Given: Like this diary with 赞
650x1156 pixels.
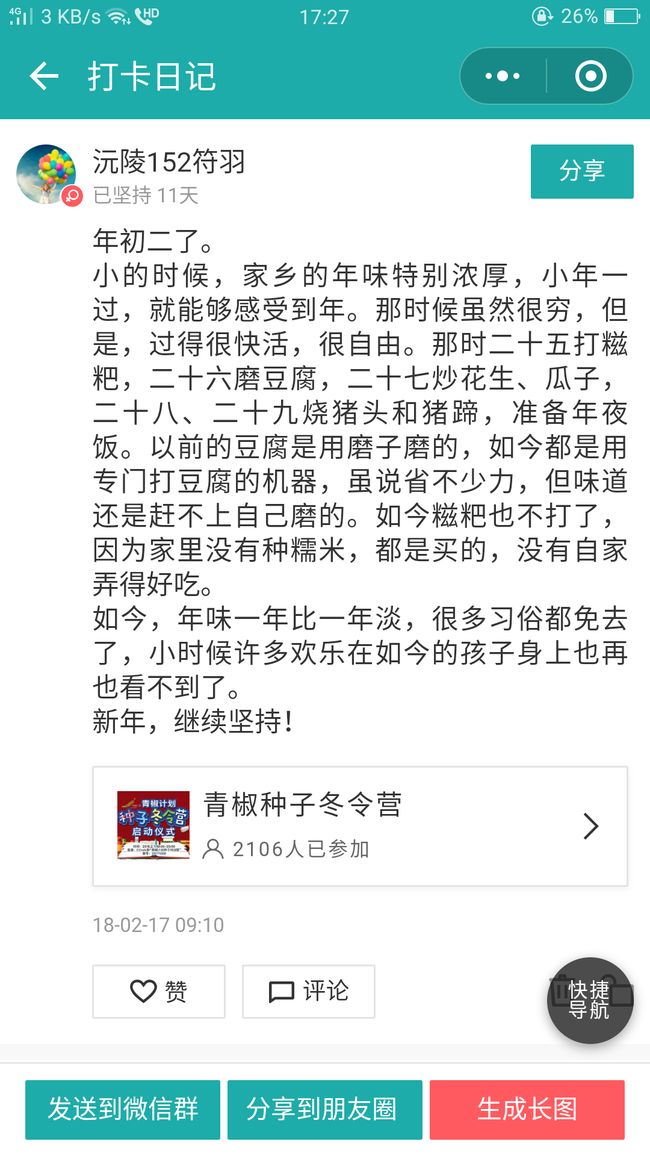Looking at the screenshot, I should pyautogui.click(x=158, y=992).
